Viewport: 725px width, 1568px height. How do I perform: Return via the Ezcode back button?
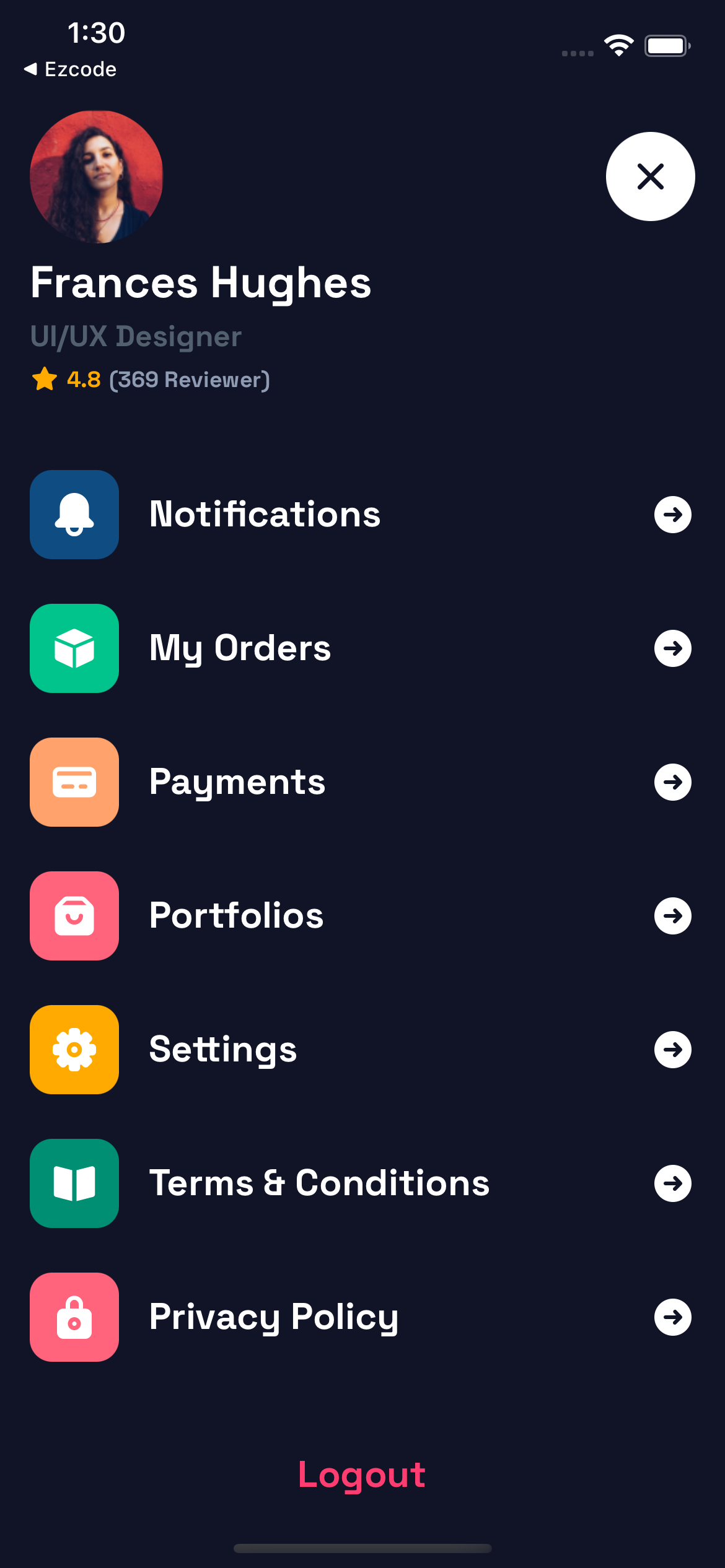[x=70, y=69]
